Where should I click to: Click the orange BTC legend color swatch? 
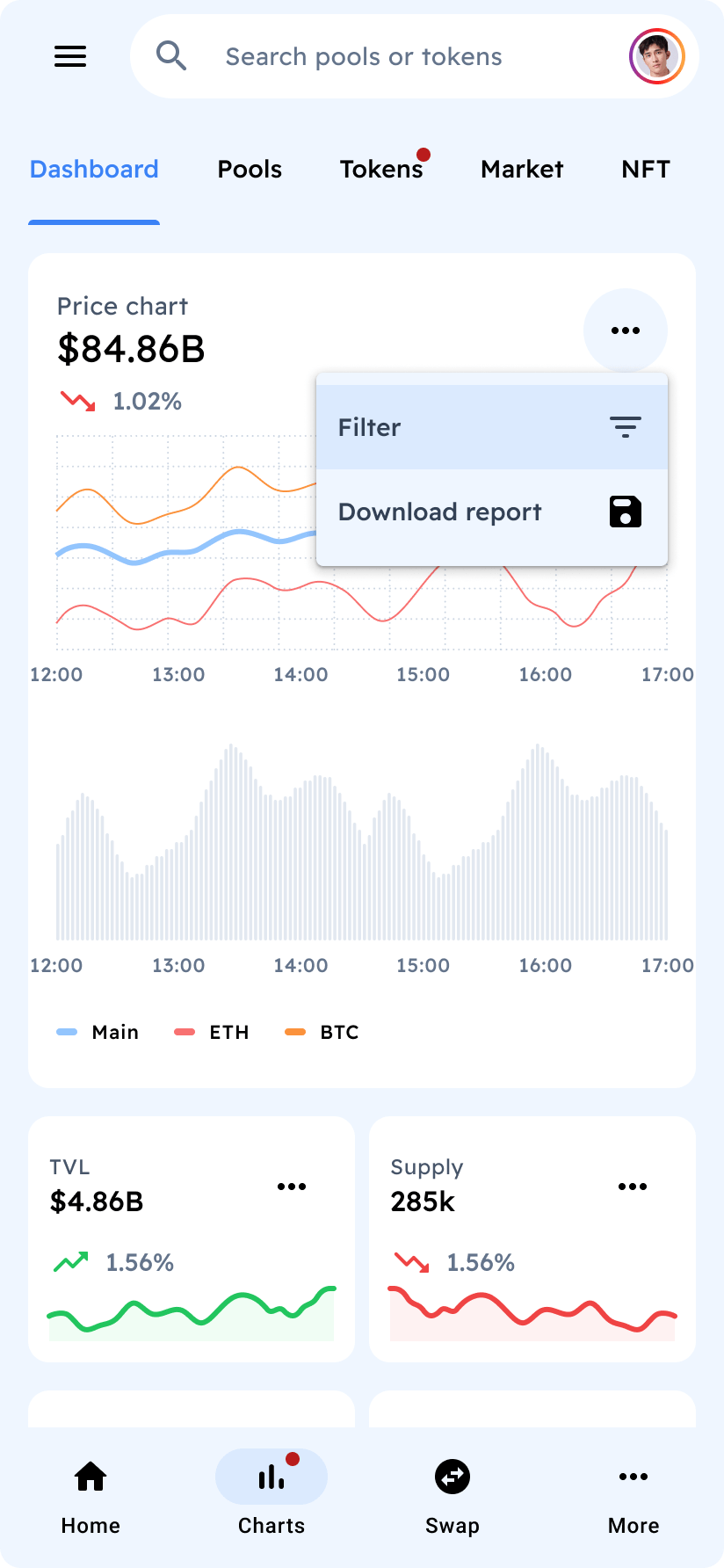295,1032
